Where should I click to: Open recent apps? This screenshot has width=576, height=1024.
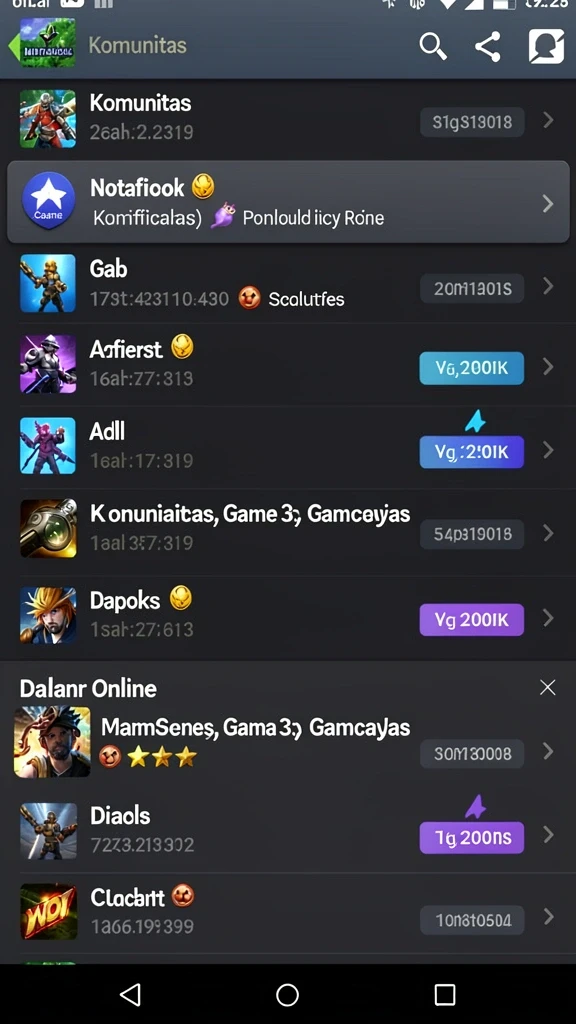coord(445,995)
